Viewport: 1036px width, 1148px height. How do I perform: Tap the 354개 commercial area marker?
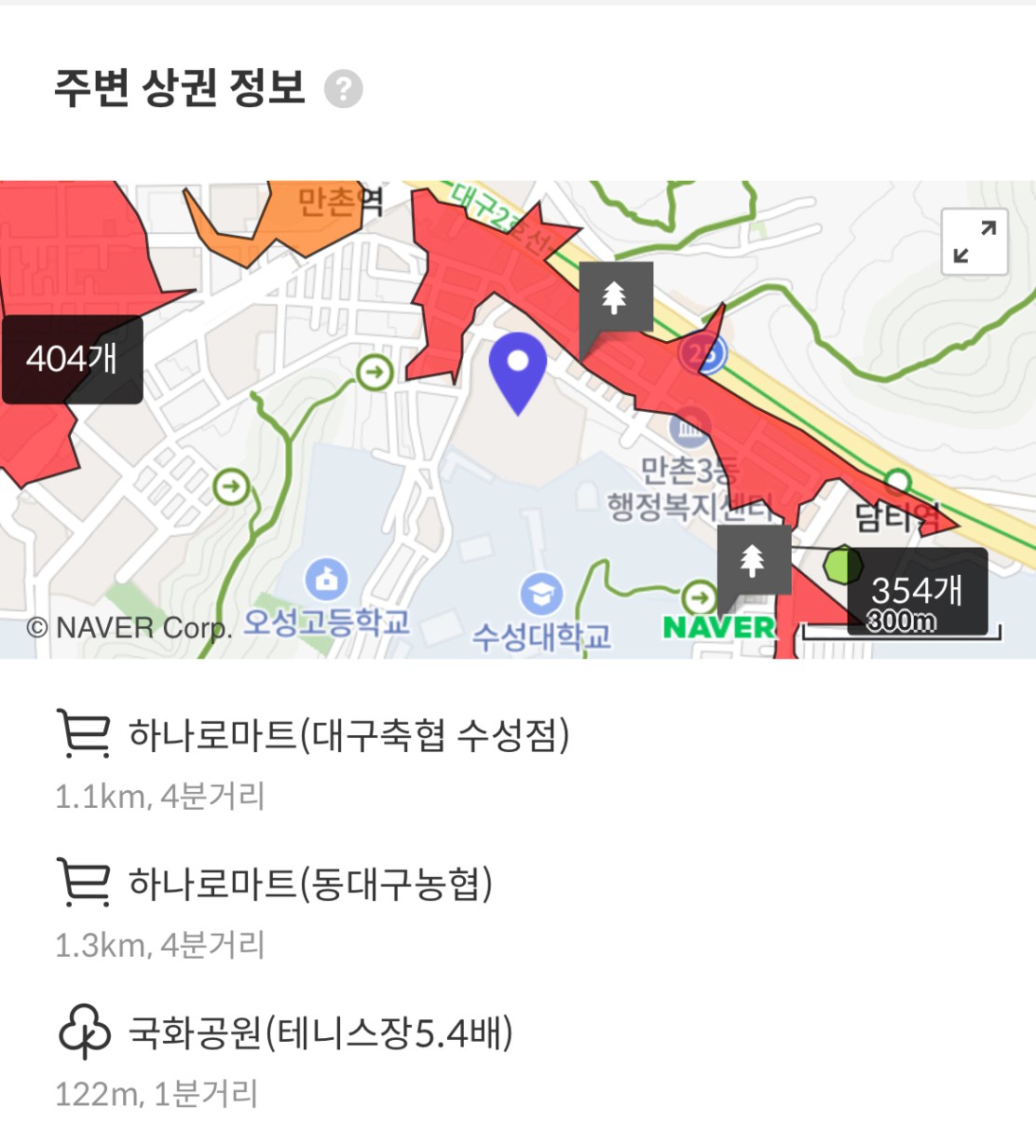(x=917, y=591)
